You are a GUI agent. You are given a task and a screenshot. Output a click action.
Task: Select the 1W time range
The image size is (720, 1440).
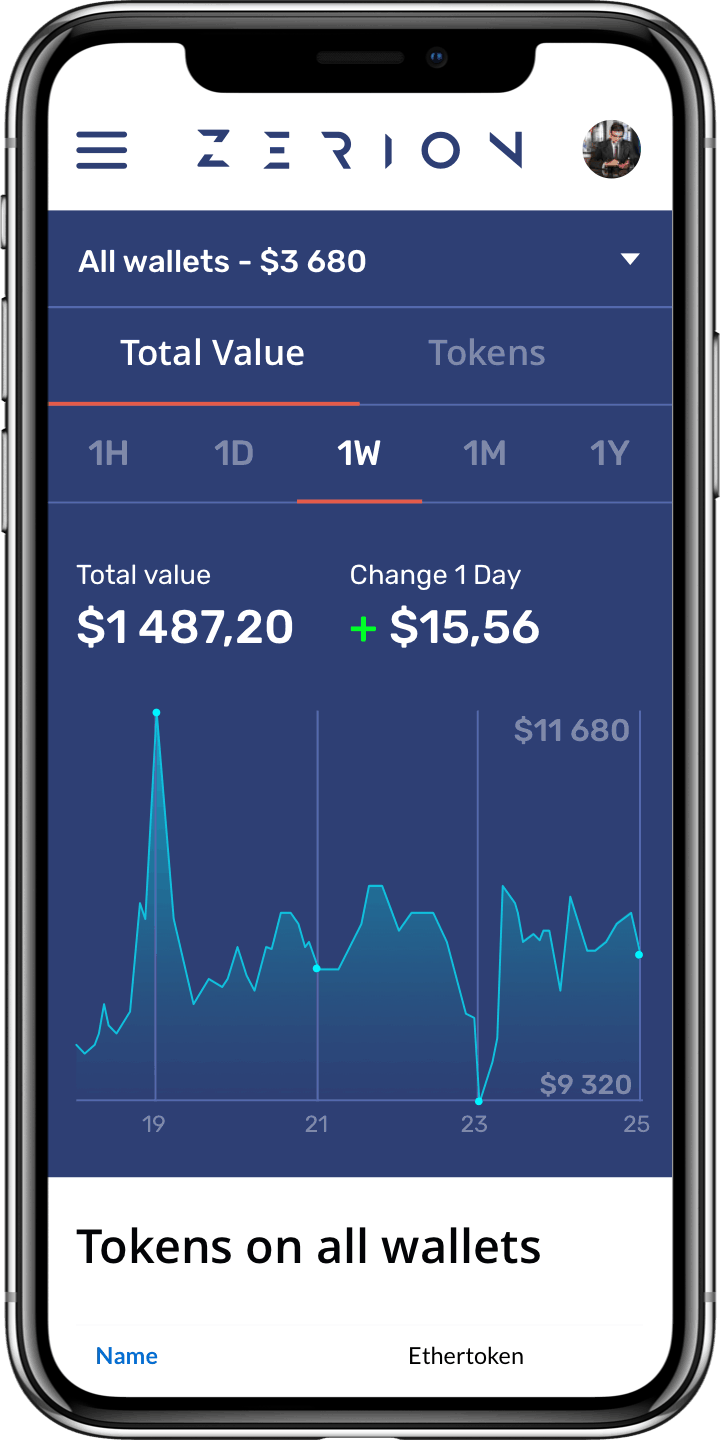(x=359, y=454)
